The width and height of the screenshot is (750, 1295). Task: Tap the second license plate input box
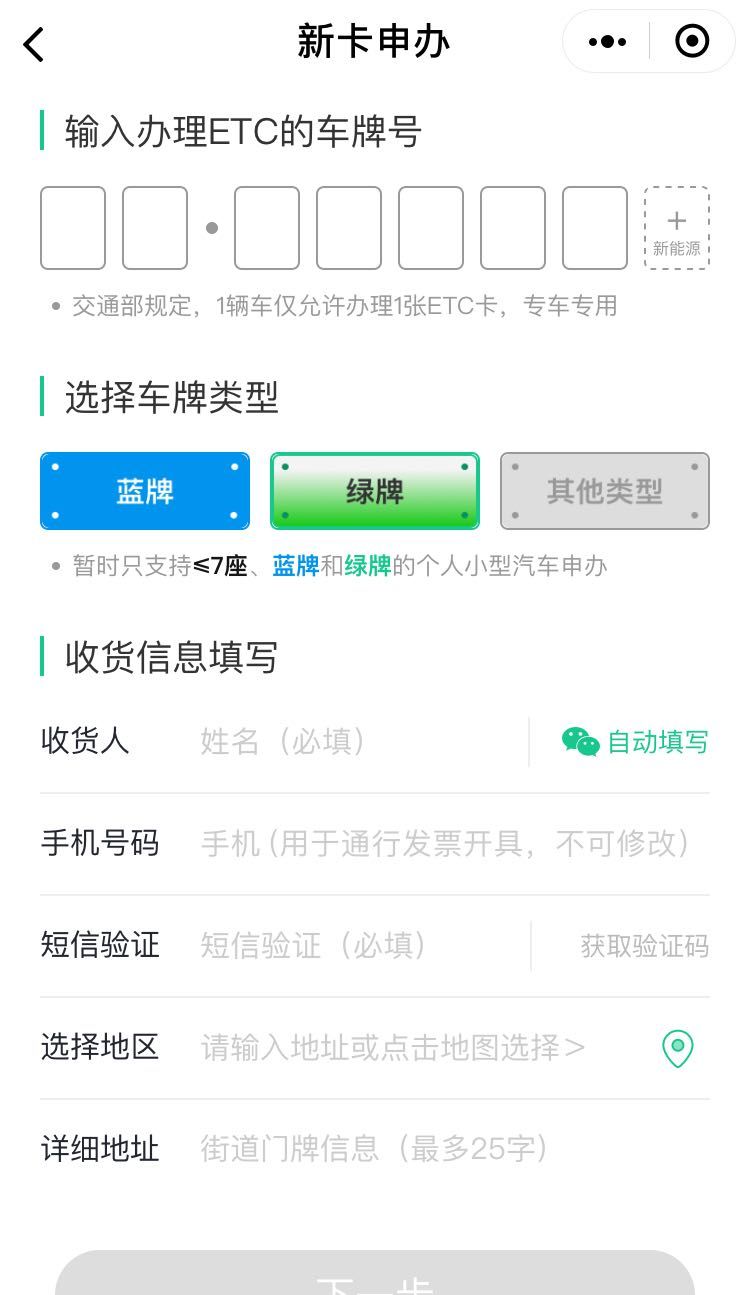[x=154, y=228]
